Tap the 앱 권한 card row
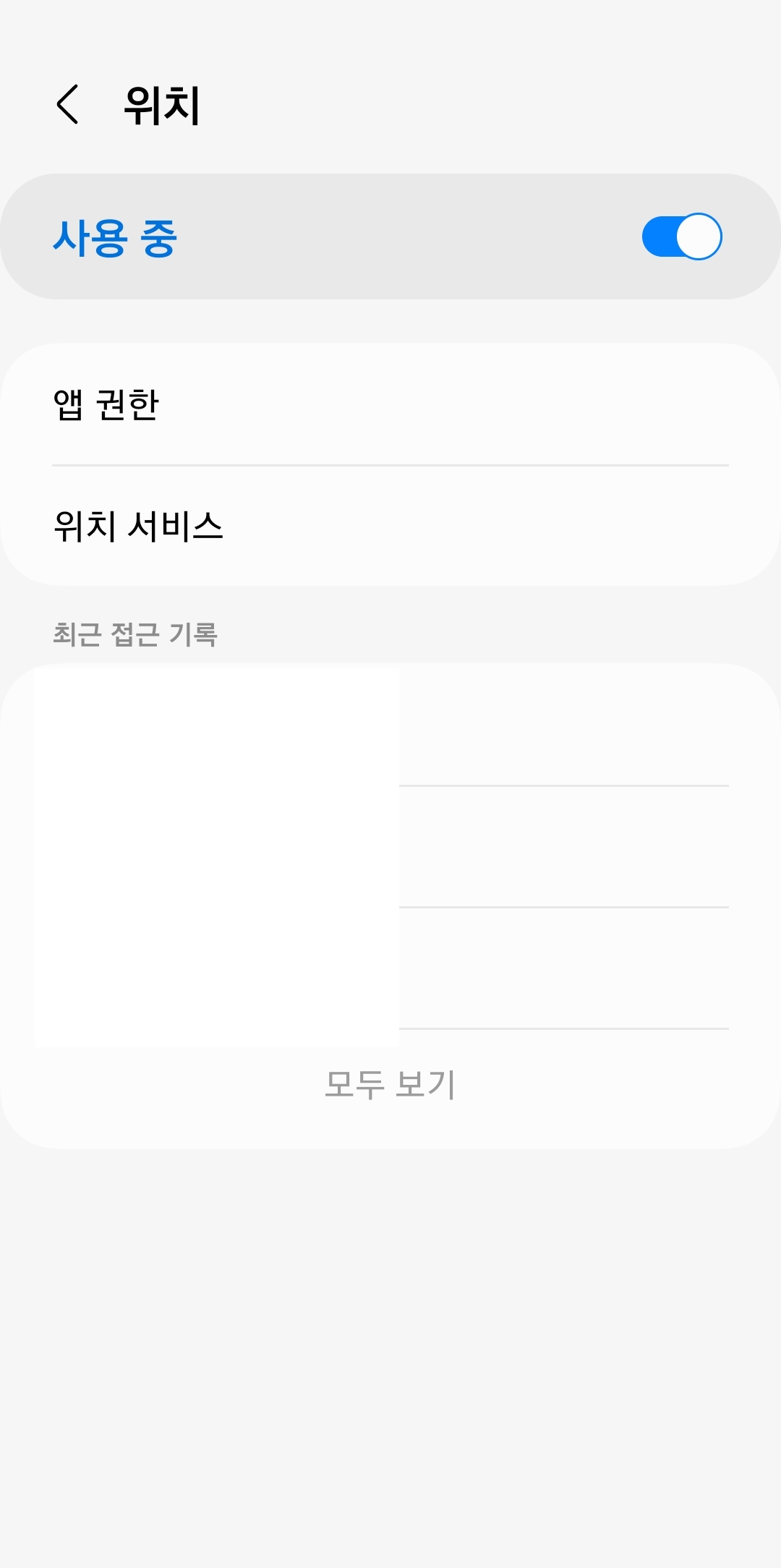 click(x=390, y=406)
